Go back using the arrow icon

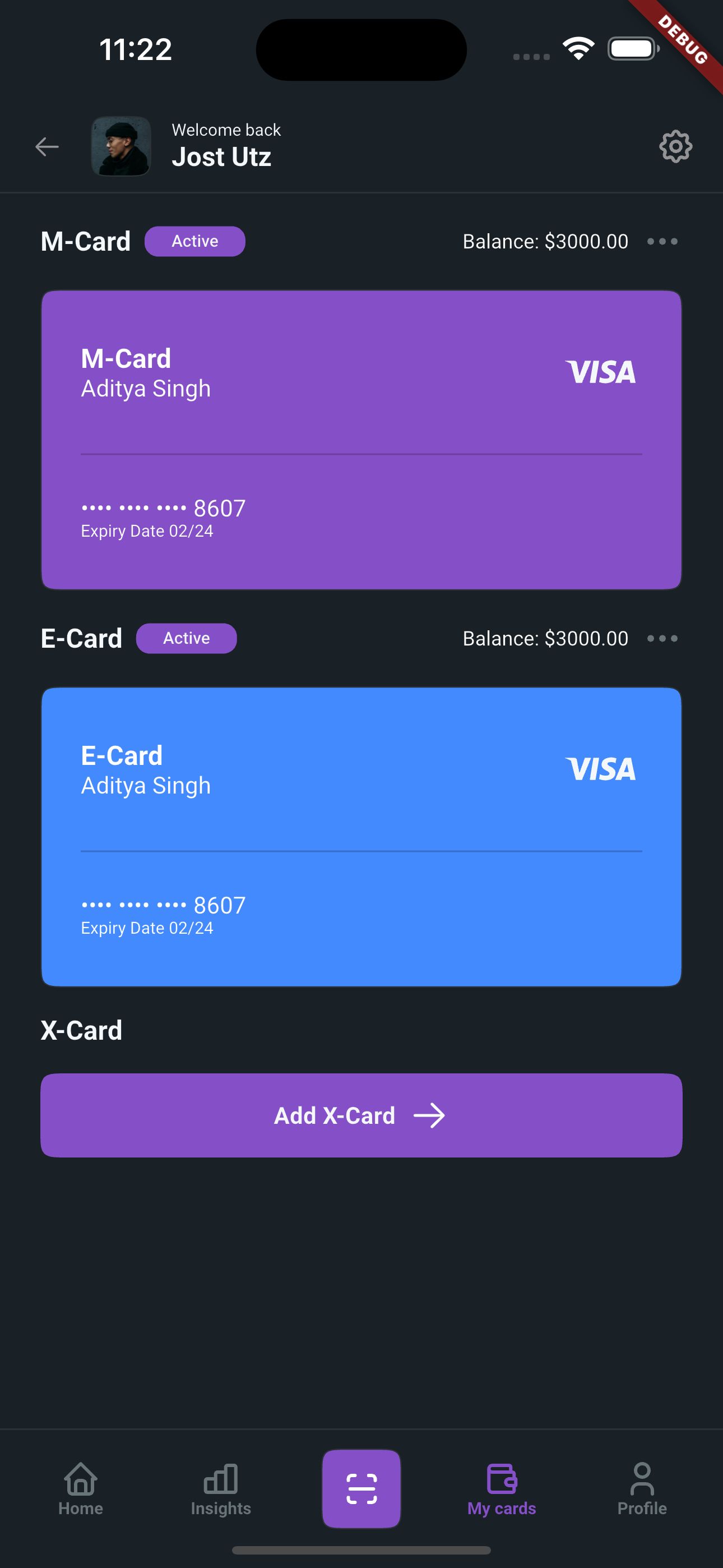(x=47, y=147)
